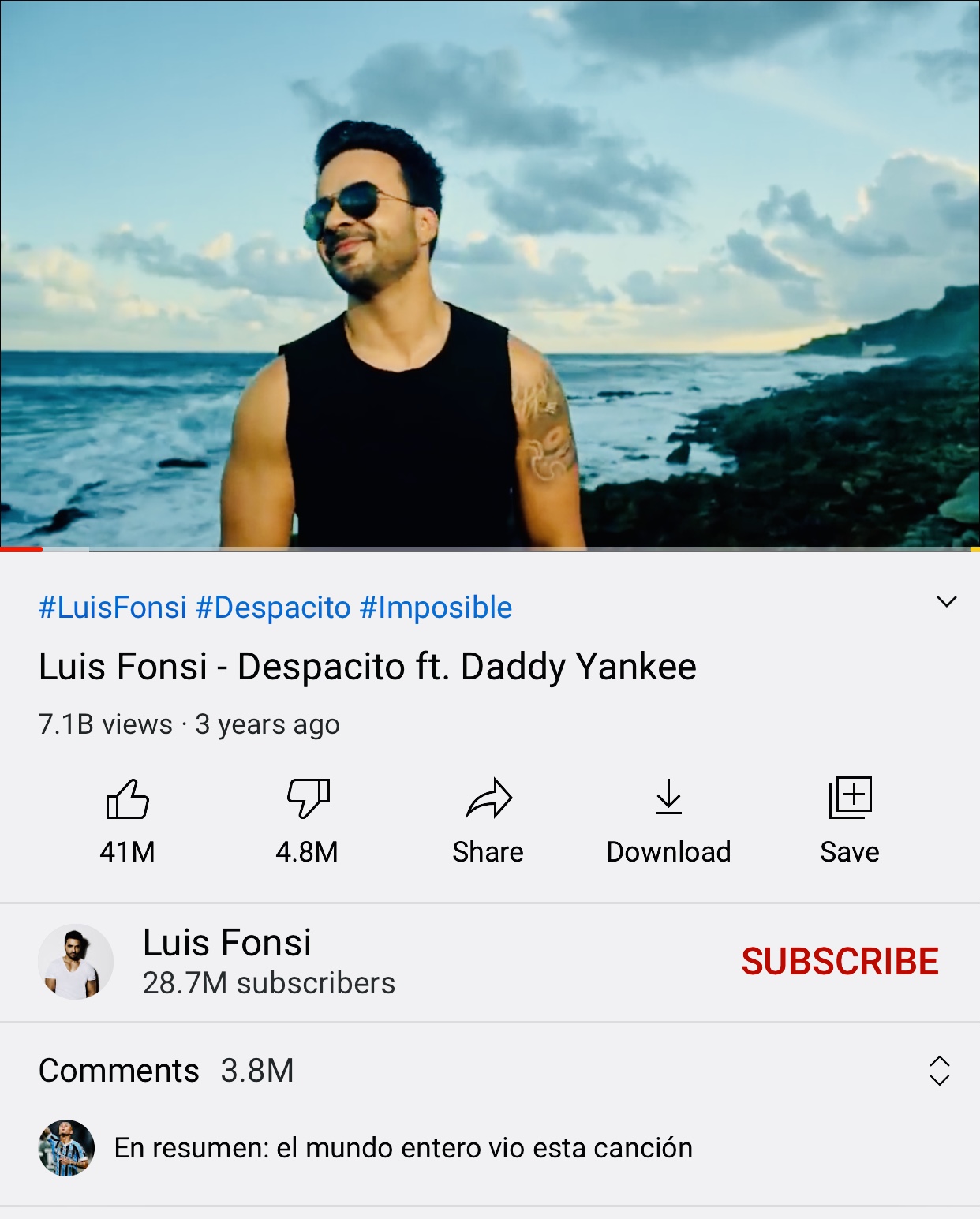980x1219 pixels.
Task: Open the #Imposible hashtag
Action: tap(436, 608)
